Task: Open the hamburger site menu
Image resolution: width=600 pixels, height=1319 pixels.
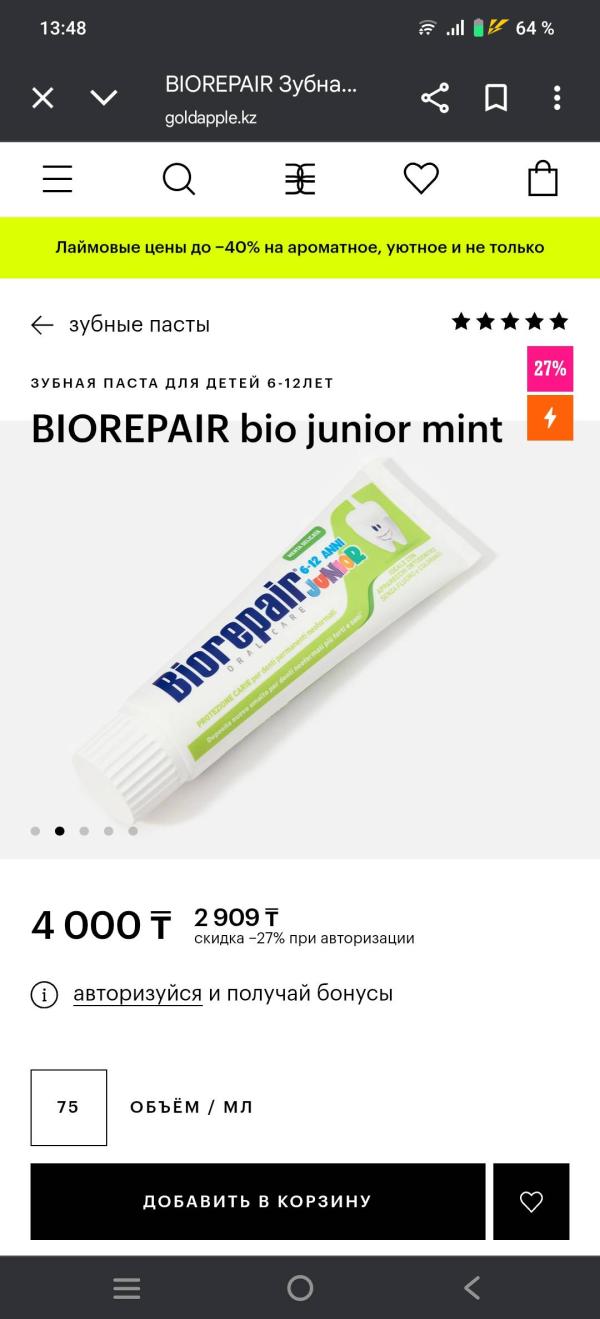Action: click(57, 179)
